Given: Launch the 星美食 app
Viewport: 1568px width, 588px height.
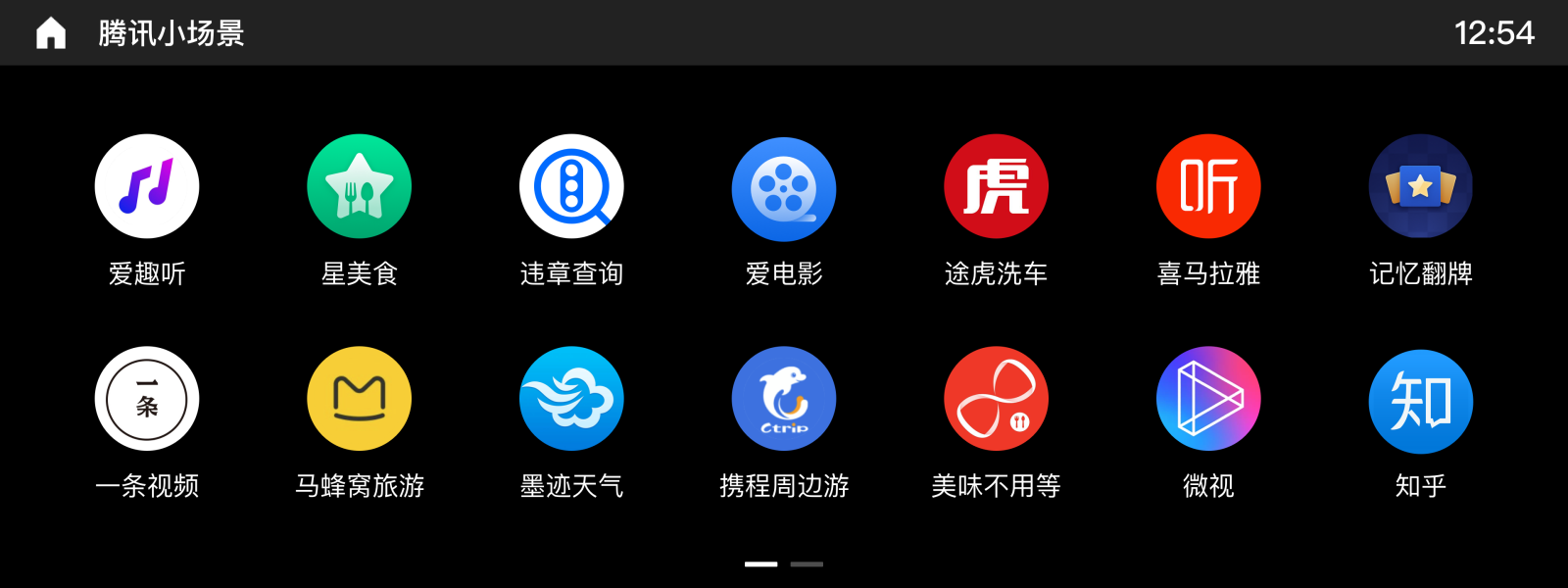Looking at the screenshot, I should pos(360,186).
